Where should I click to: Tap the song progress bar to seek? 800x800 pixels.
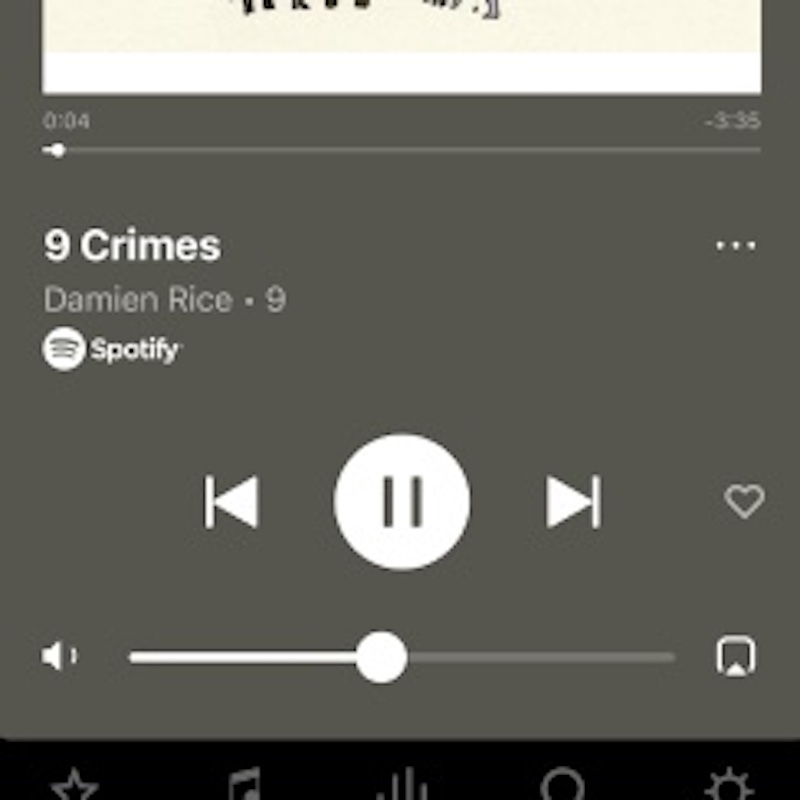(400, 151)
